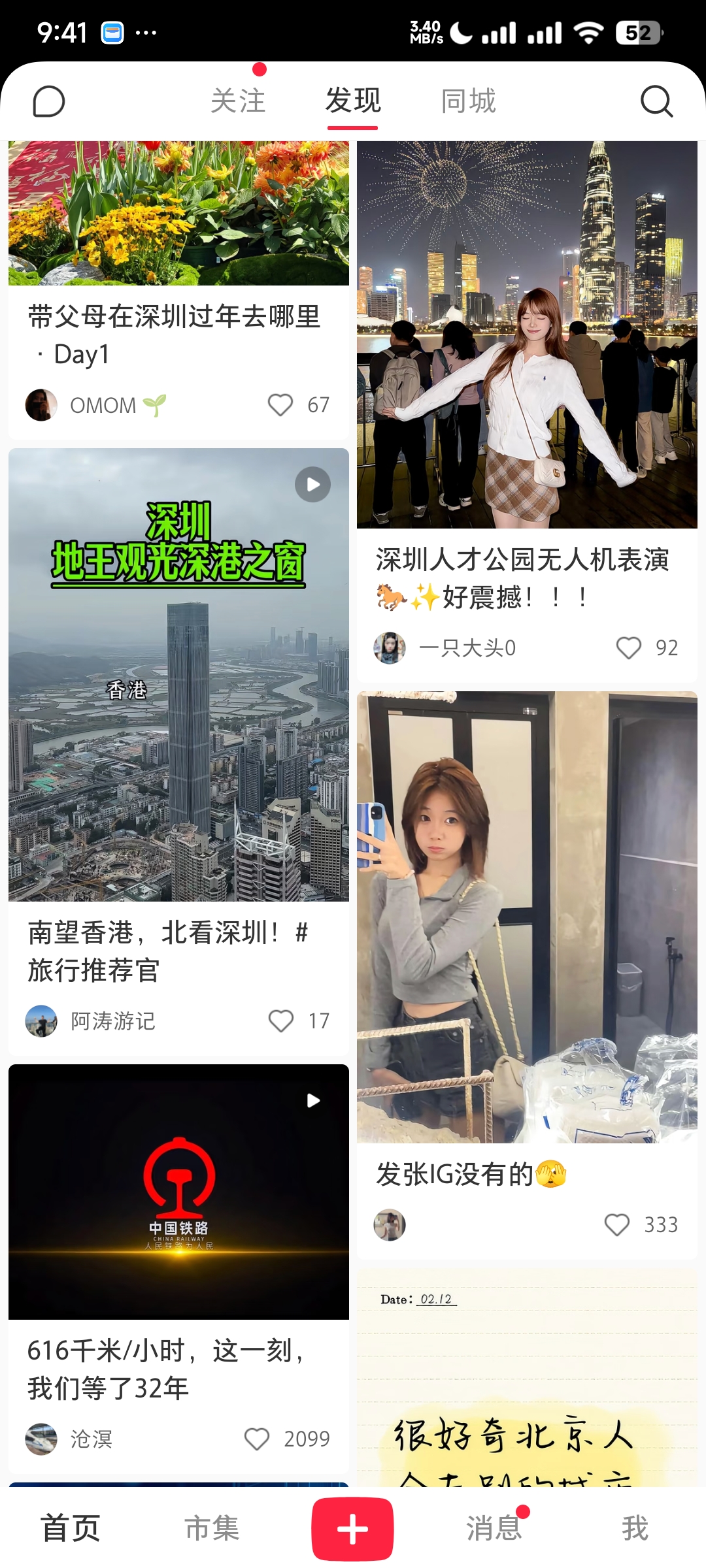View 一只大头0's profile avatar
Viewport: 706px width, 1568px height.
(390, 648)
